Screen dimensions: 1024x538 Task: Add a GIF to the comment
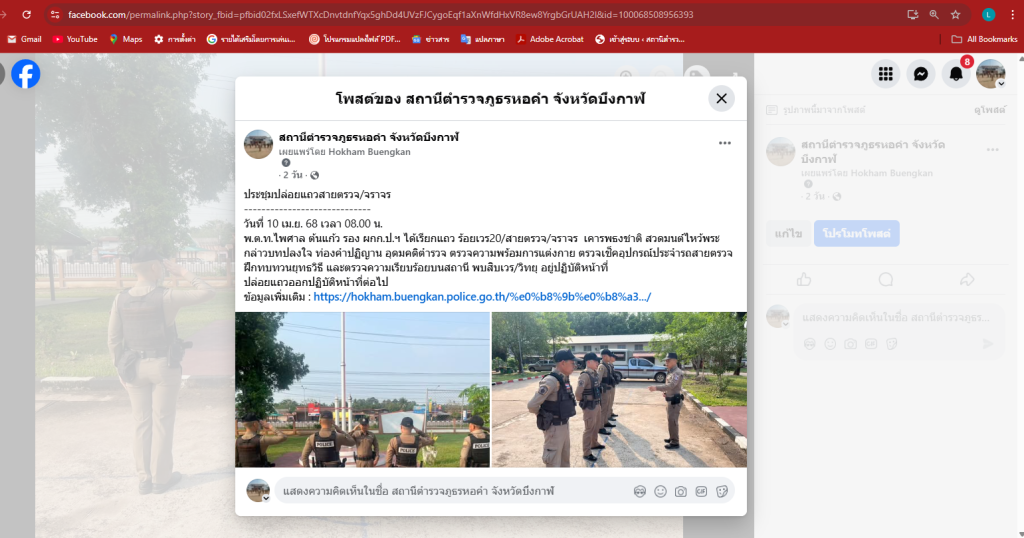click(701, 491)
